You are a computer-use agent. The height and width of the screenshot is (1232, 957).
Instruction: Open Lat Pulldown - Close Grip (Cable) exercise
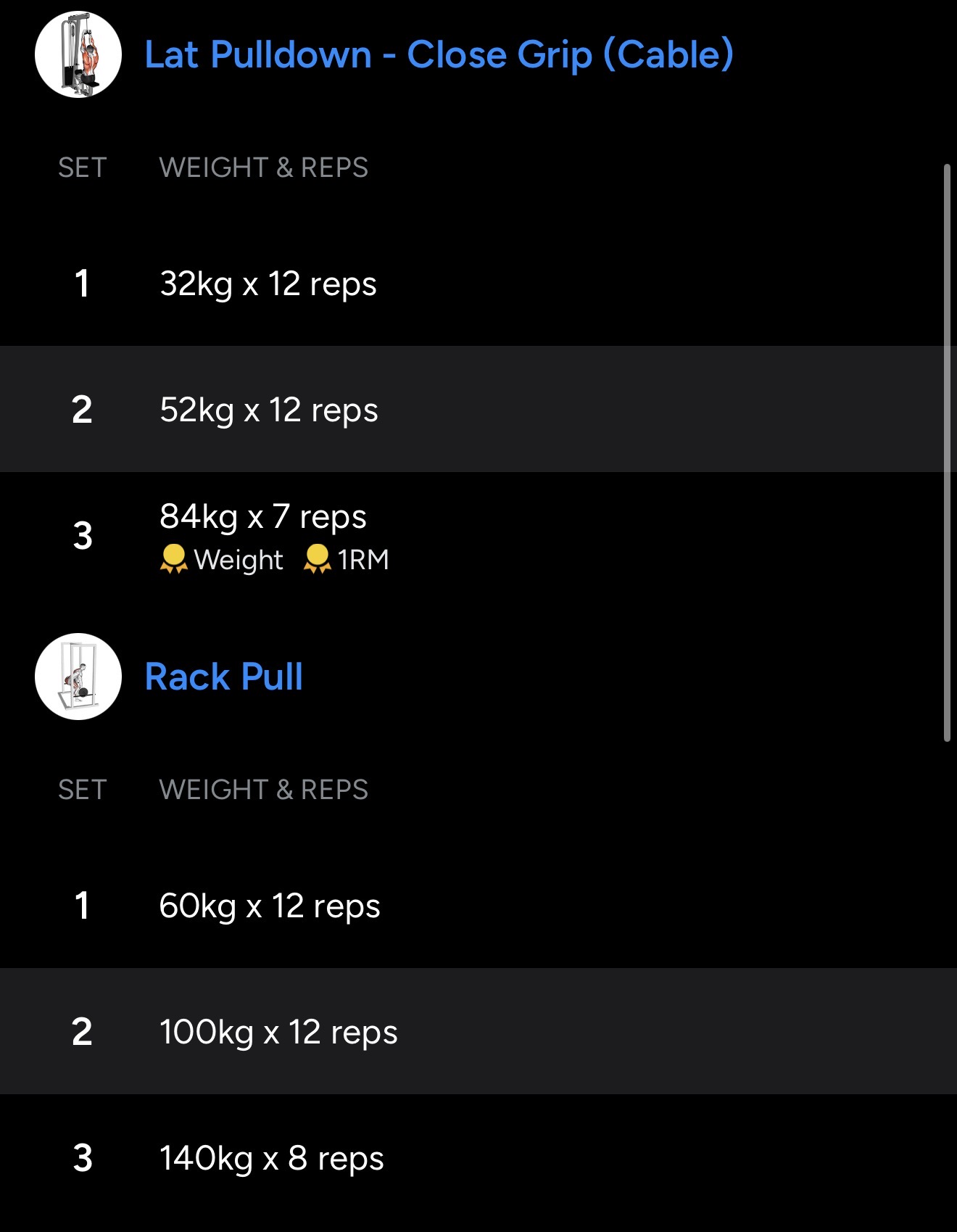pos(439,55)
